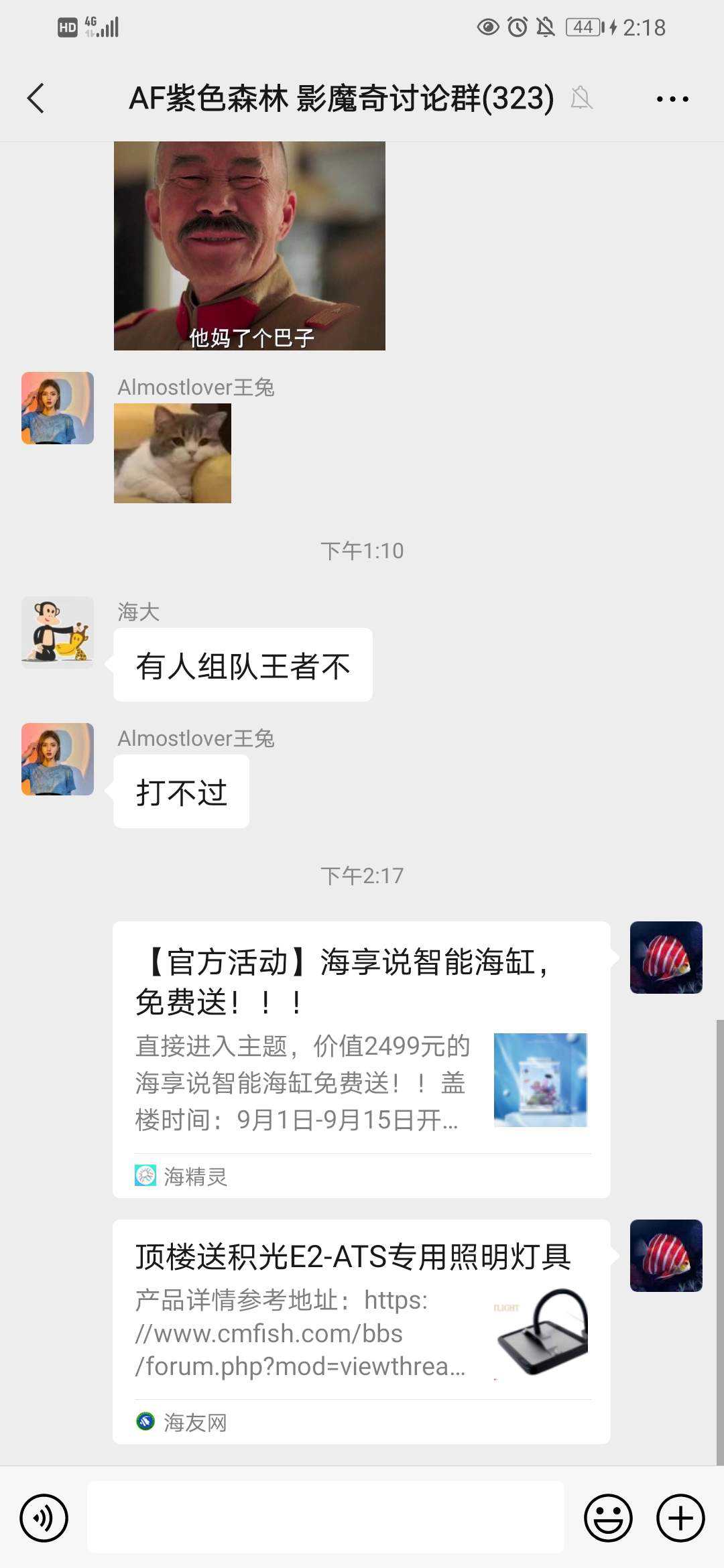Screen dimensions: 724x1568
Task: Focus the message text field
Action: click(x=325, y=1518)
